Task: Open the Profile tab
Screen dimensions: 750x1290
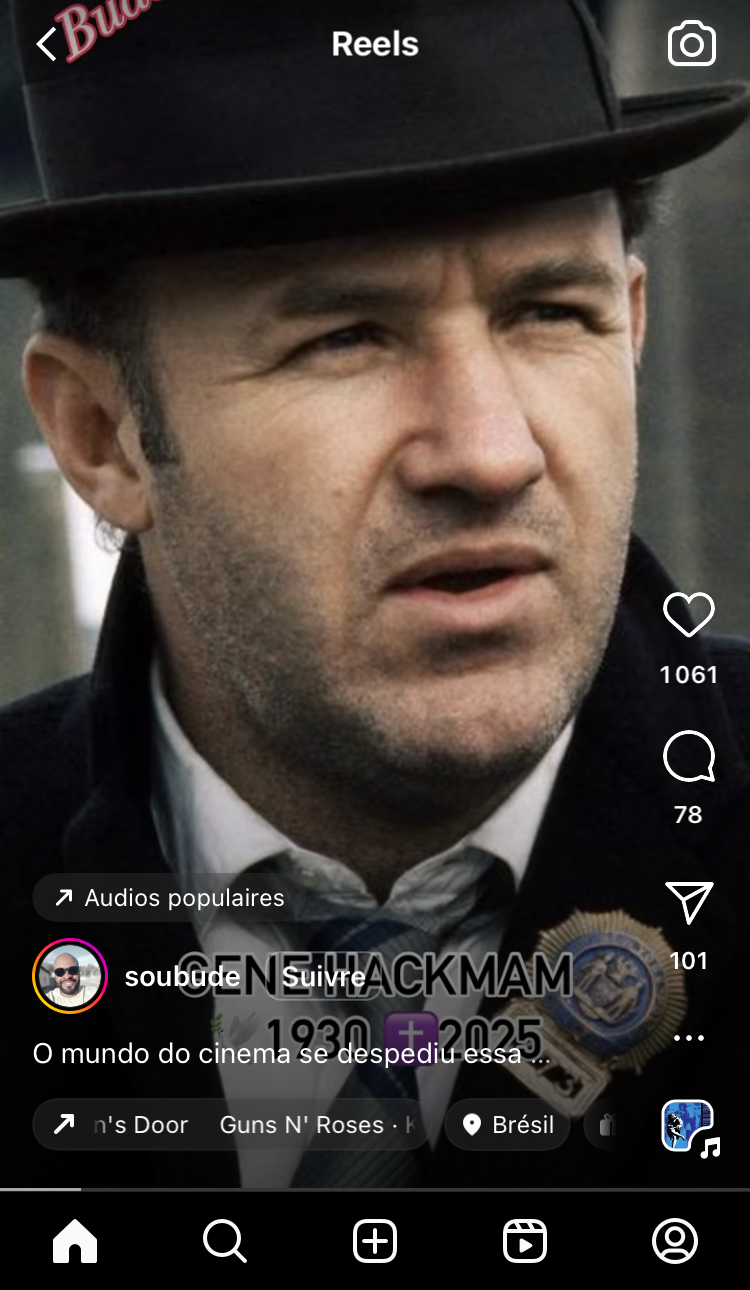Action: 674,1241
